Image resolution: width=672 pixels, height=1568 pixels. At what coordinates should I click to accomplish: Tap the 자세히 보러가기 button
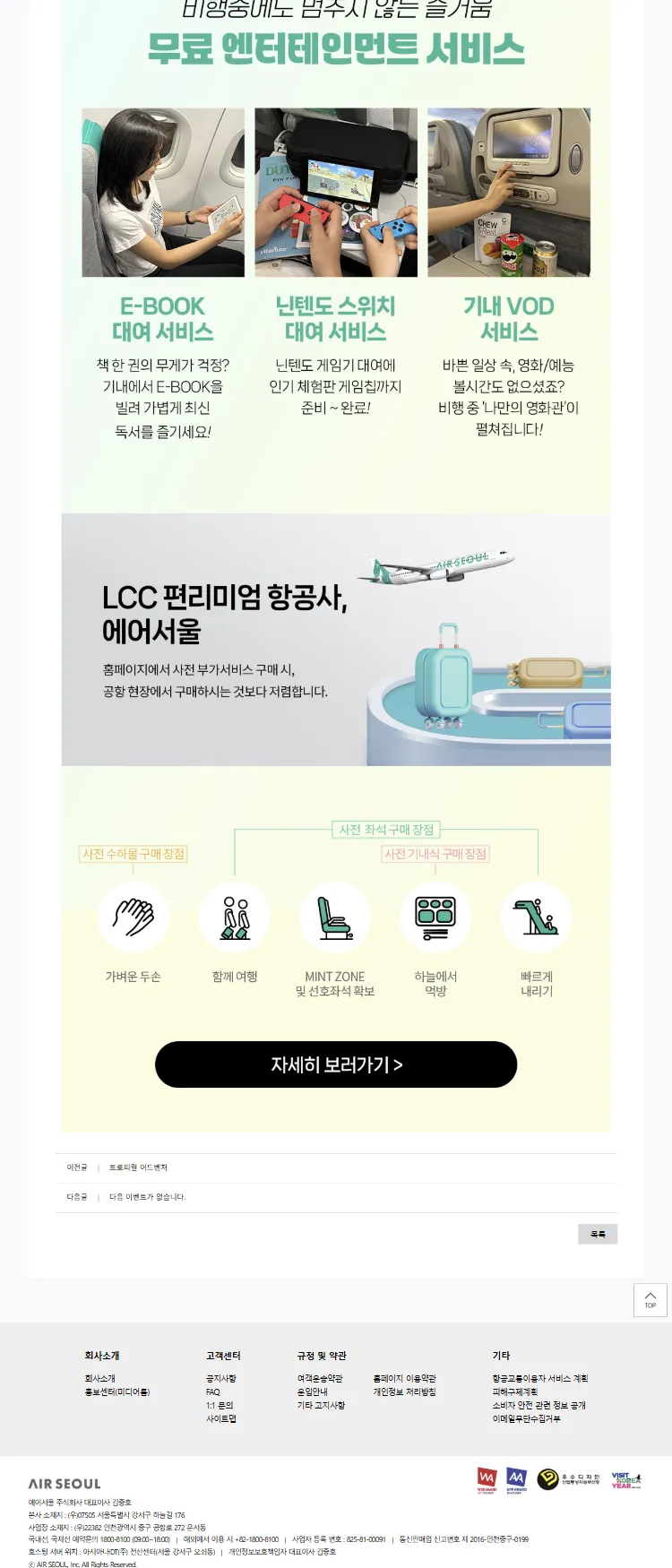coord(336,1064)
